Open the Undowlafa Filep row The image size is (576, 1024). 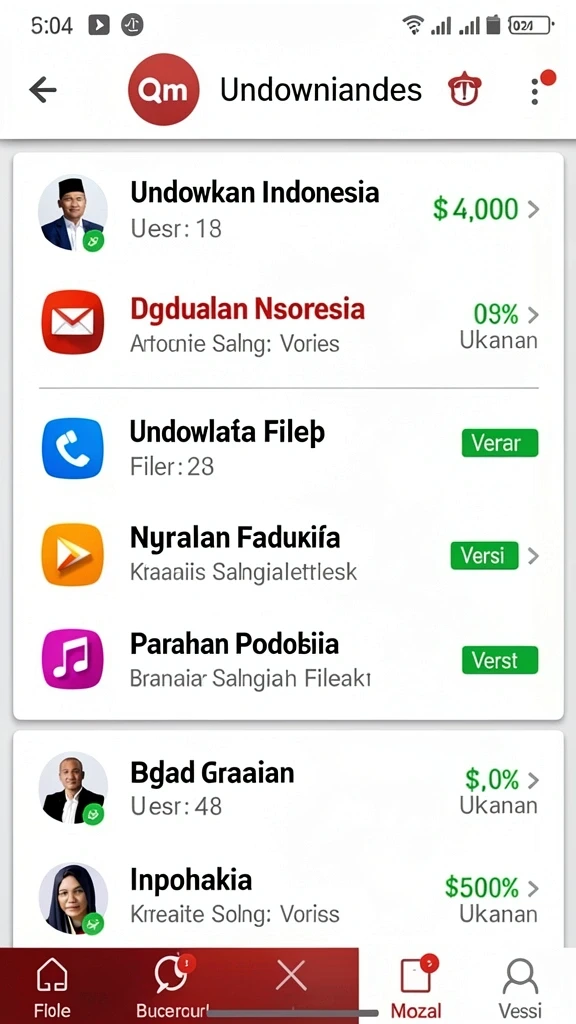[288, 448]
